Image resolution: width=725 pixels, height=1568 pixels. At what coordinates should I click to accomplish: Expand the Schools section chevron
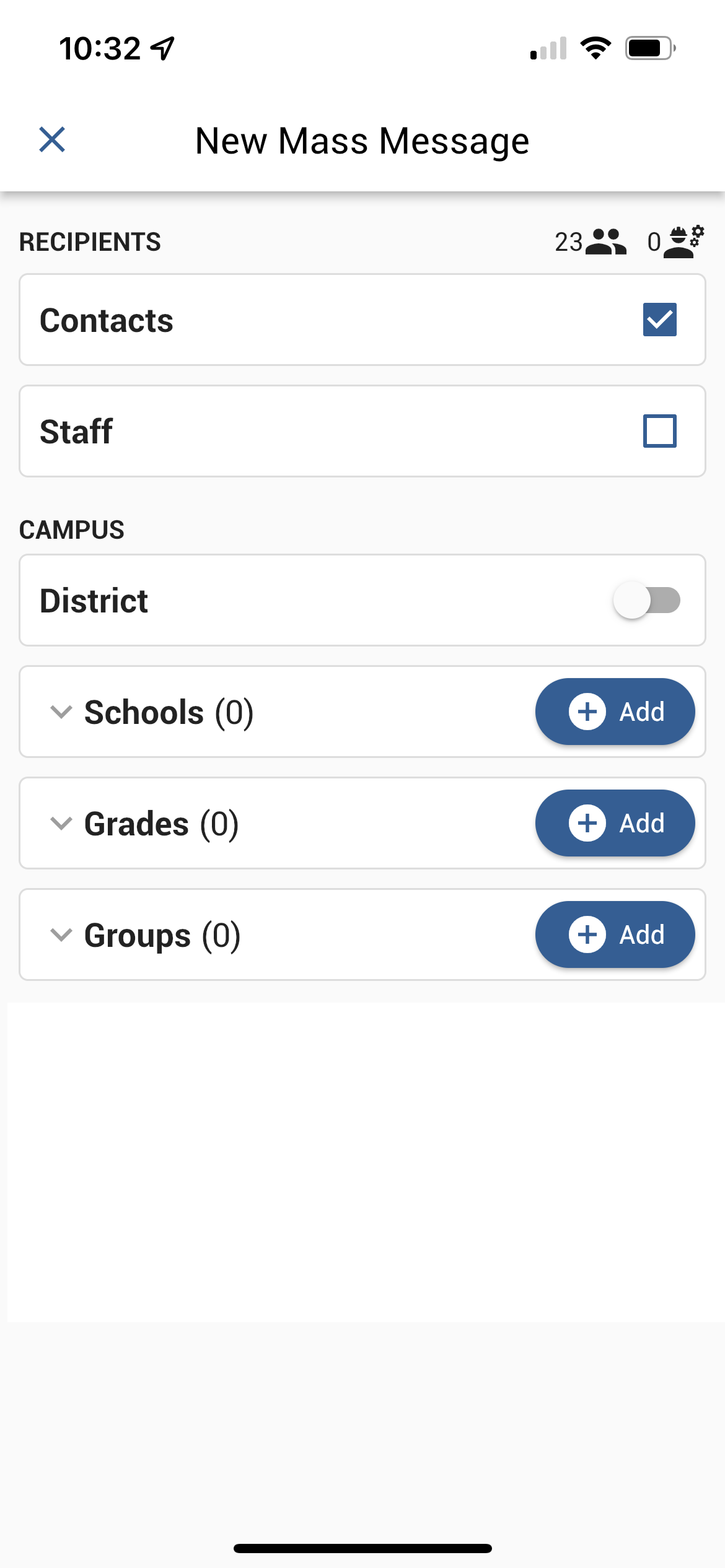pos(61,712)
